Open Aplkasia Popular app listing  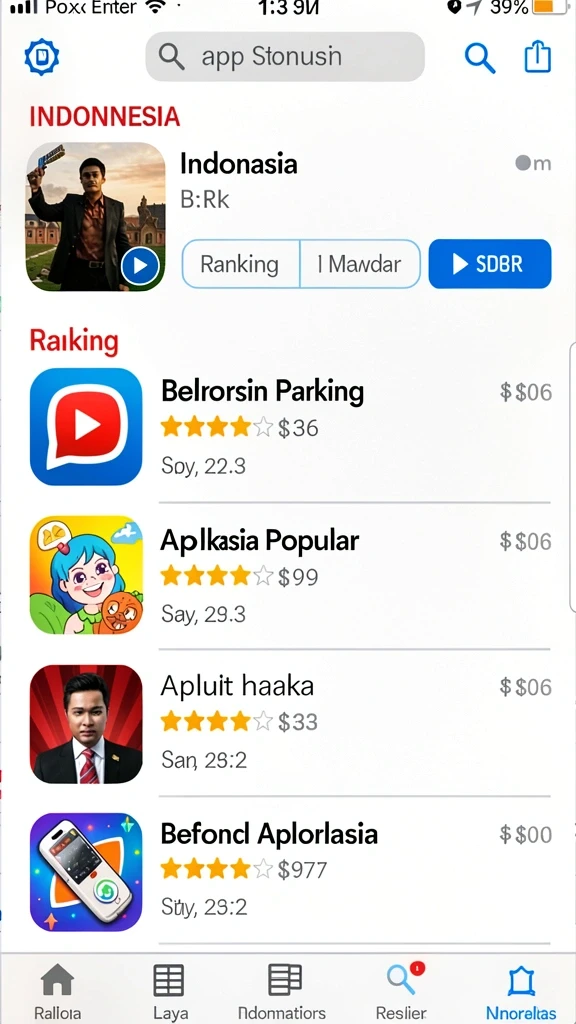[291, 576]
